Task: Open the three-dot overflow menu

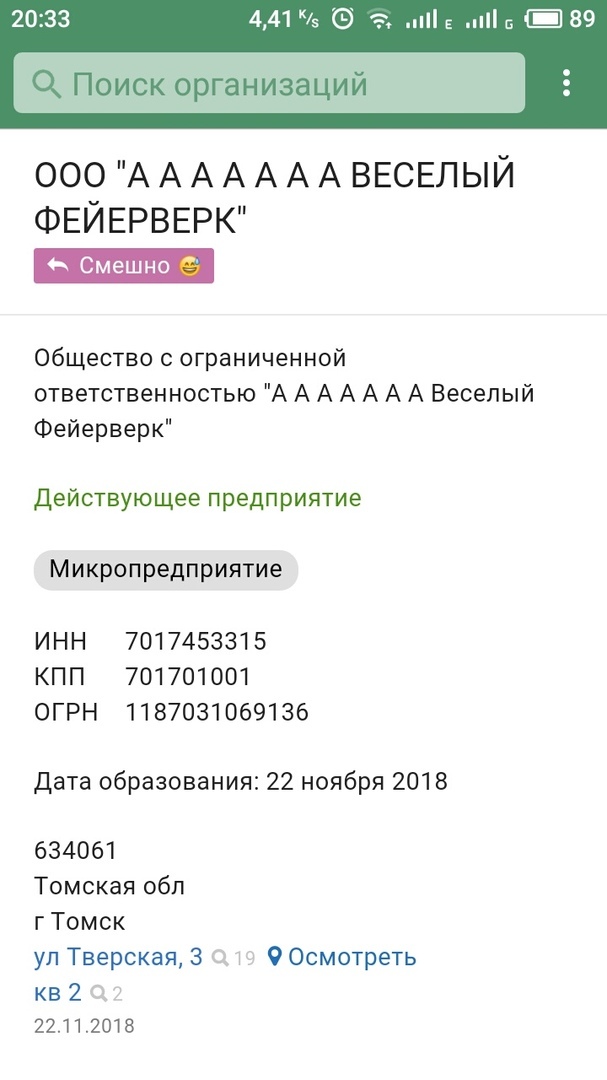Action: 566,83
